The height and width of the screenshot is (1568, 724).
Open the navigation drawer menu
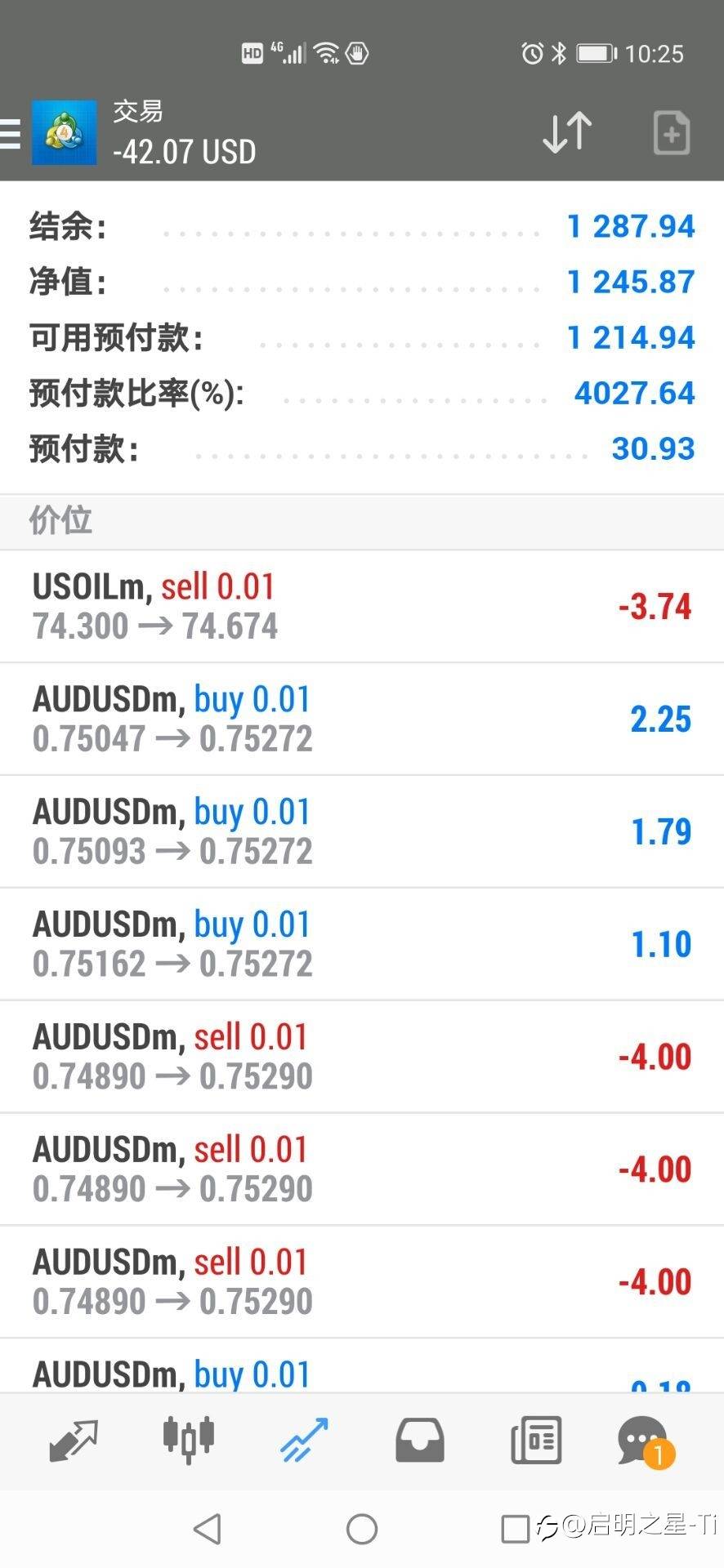coord(12,133)
